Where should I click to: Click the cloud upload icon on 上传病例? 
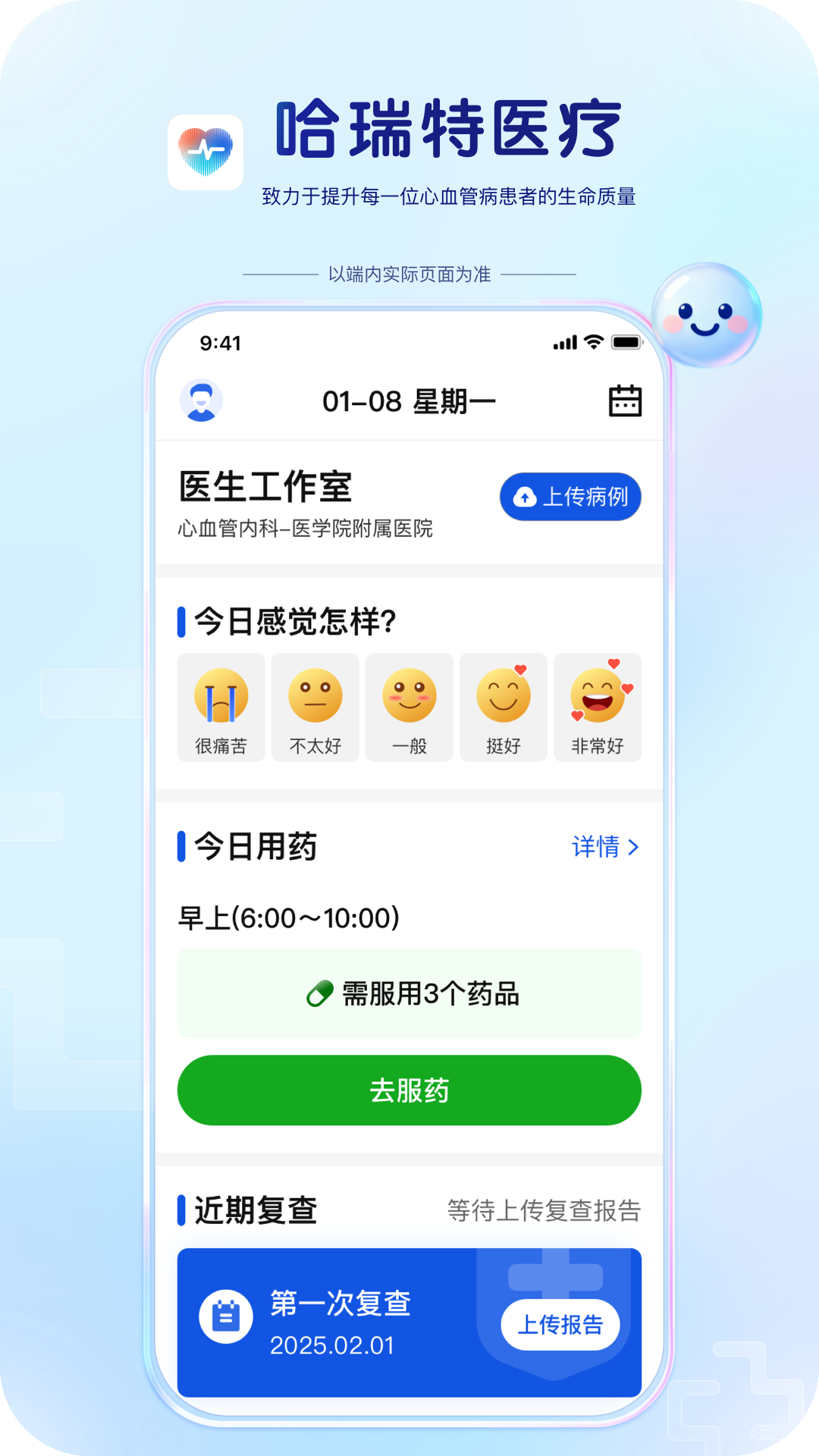tap(525, 497)
